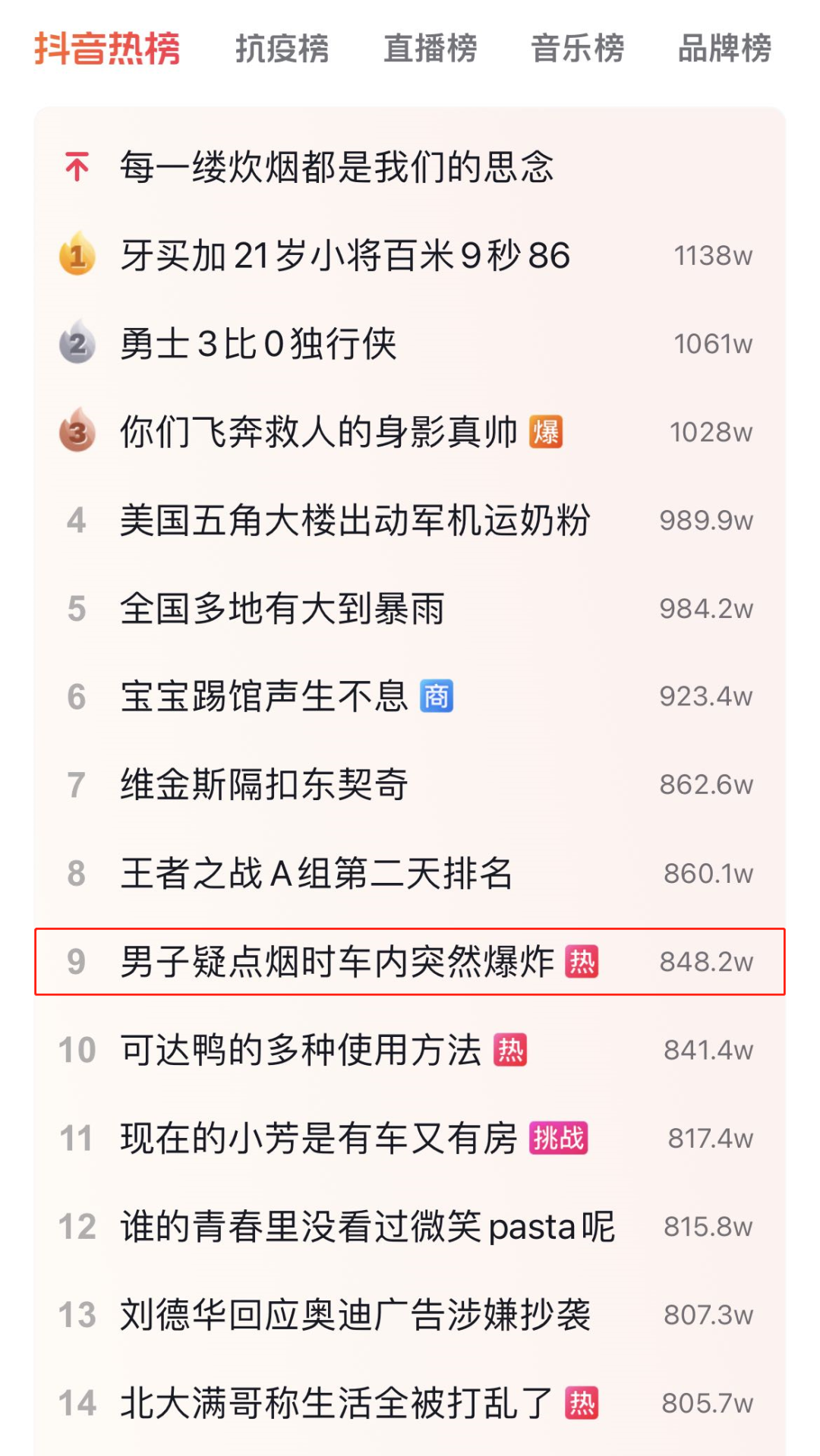
Task: Open the topic 勇士3比0独行侠
Action: [x=258, y=344]
